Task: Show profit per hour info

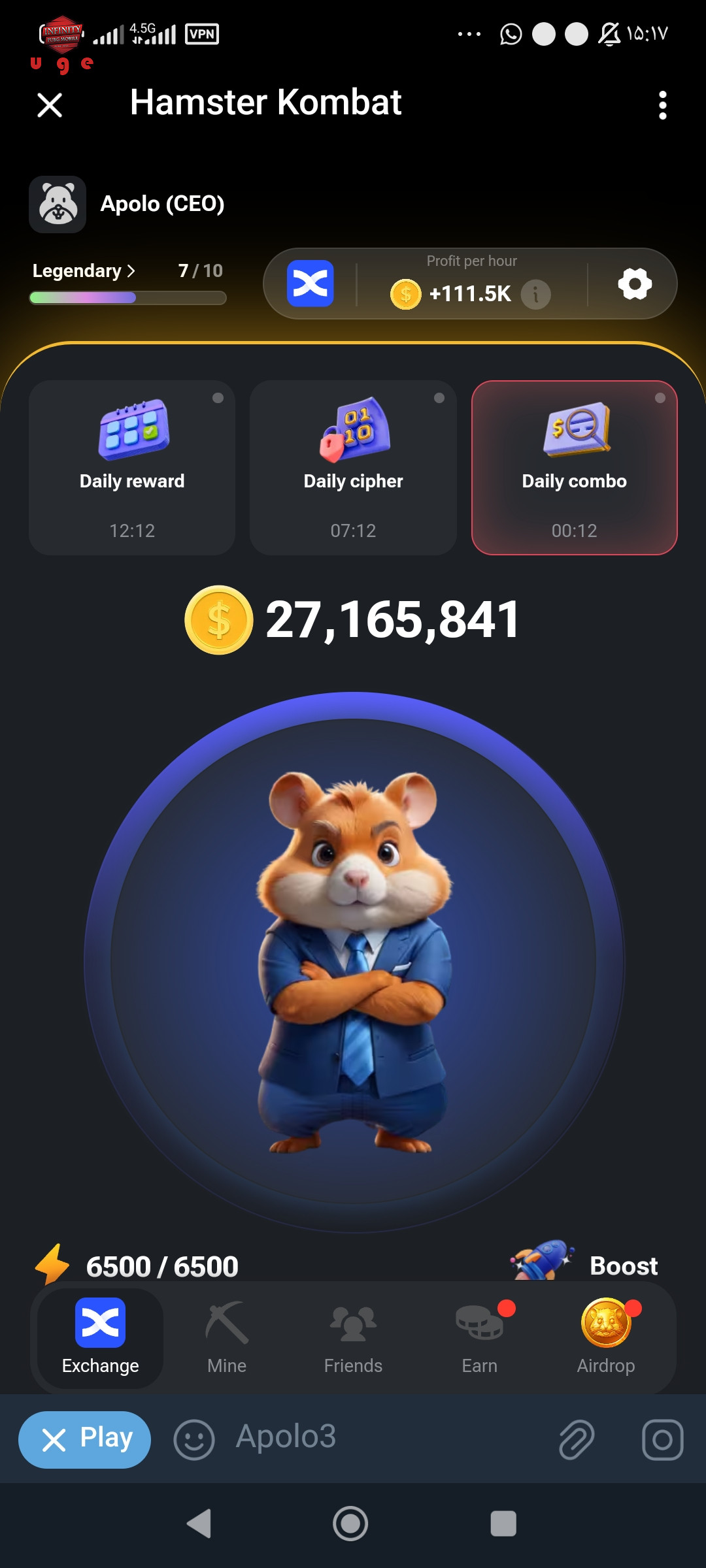Action: click(535, 294)
